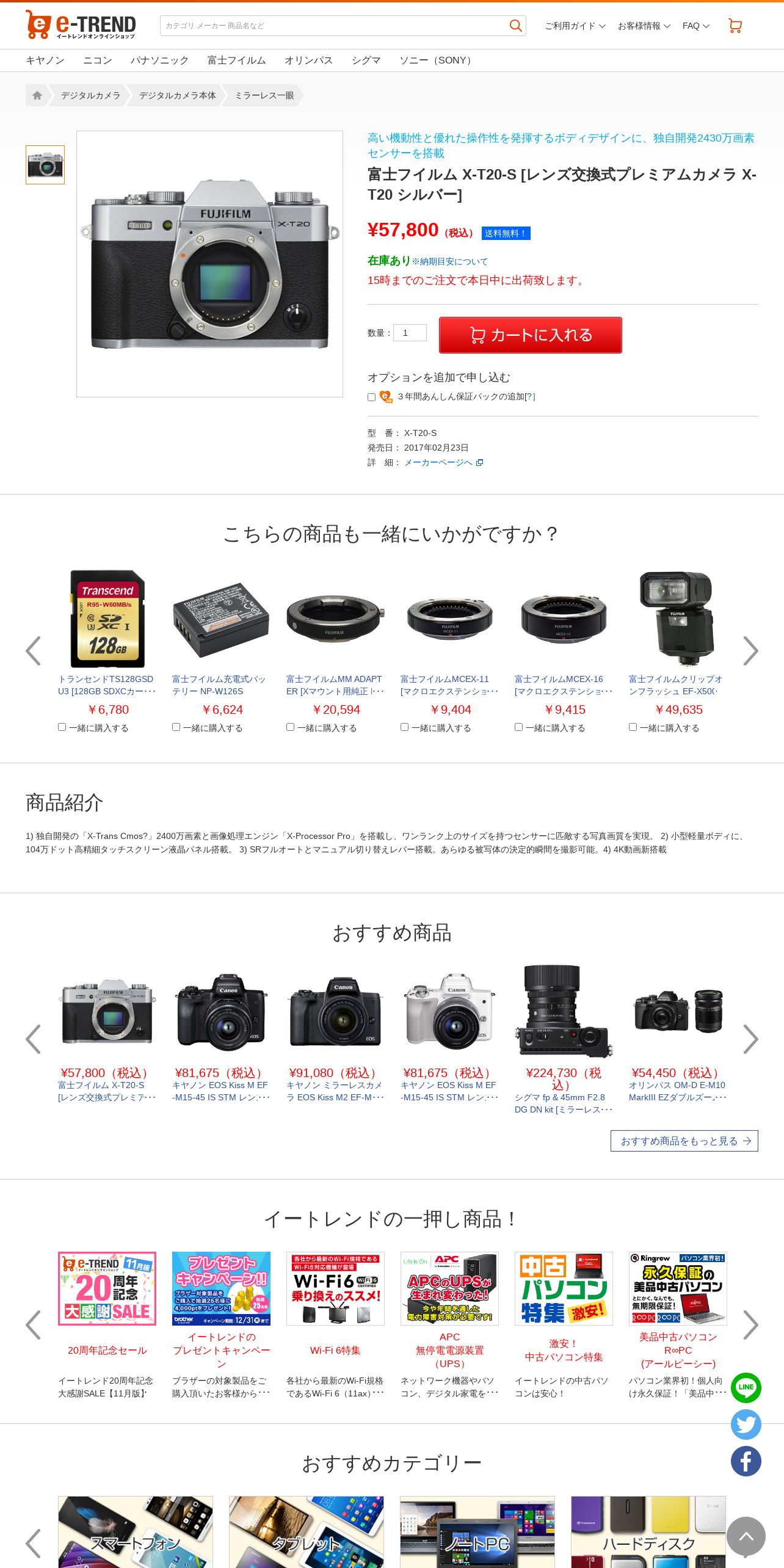Go to the home breadcrumb icon
784x1568 pixels.
(x=37, y=95)
